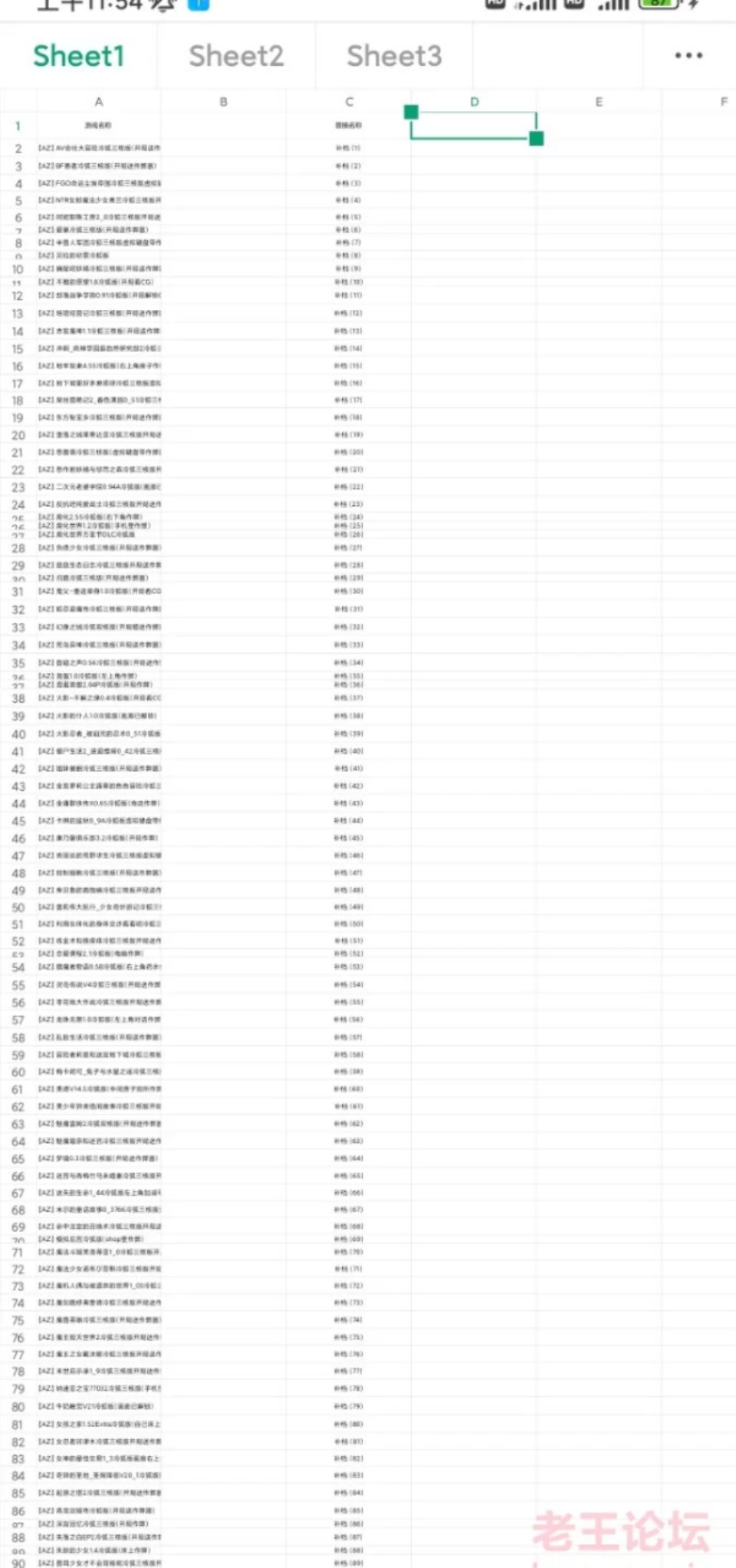
Task: Select row 50 header
Action: 18,908
